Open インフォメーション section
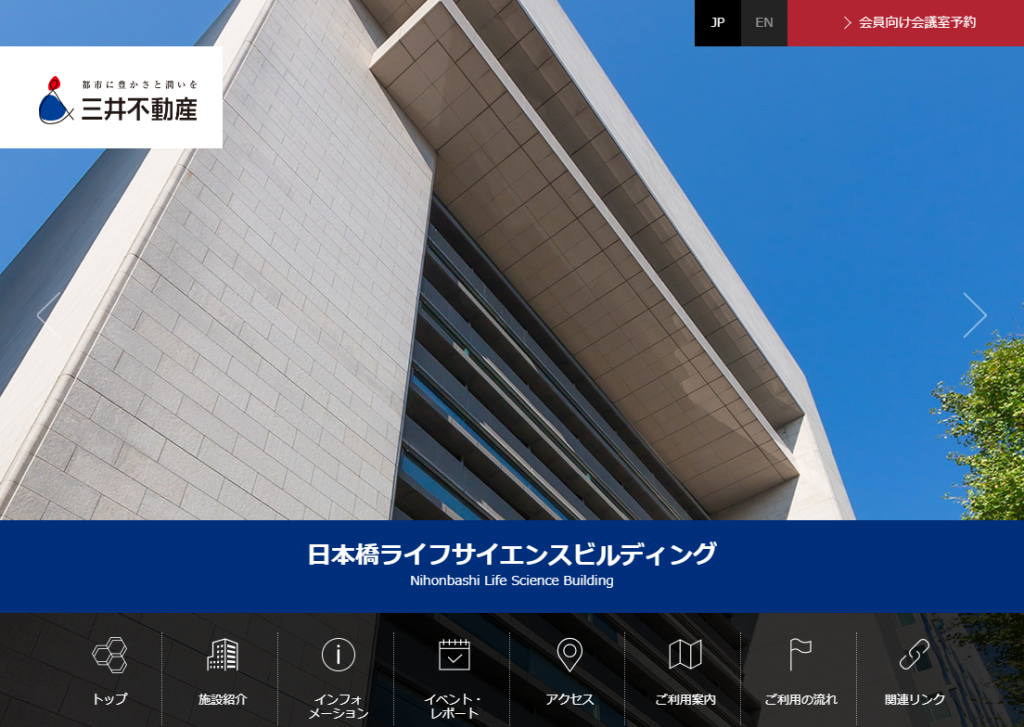The height and width of the screenshot is (727, 1024). coord(338,675)
